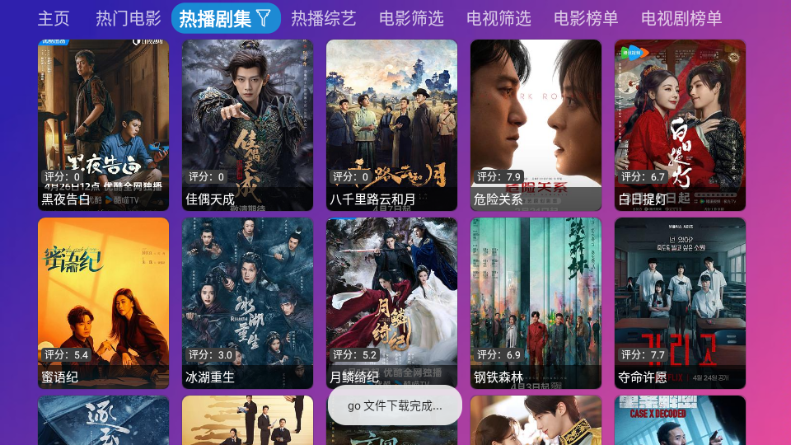791x445 pixels.
Task: Open the drama 黑夜告白
Action: [x=104, y=125]
